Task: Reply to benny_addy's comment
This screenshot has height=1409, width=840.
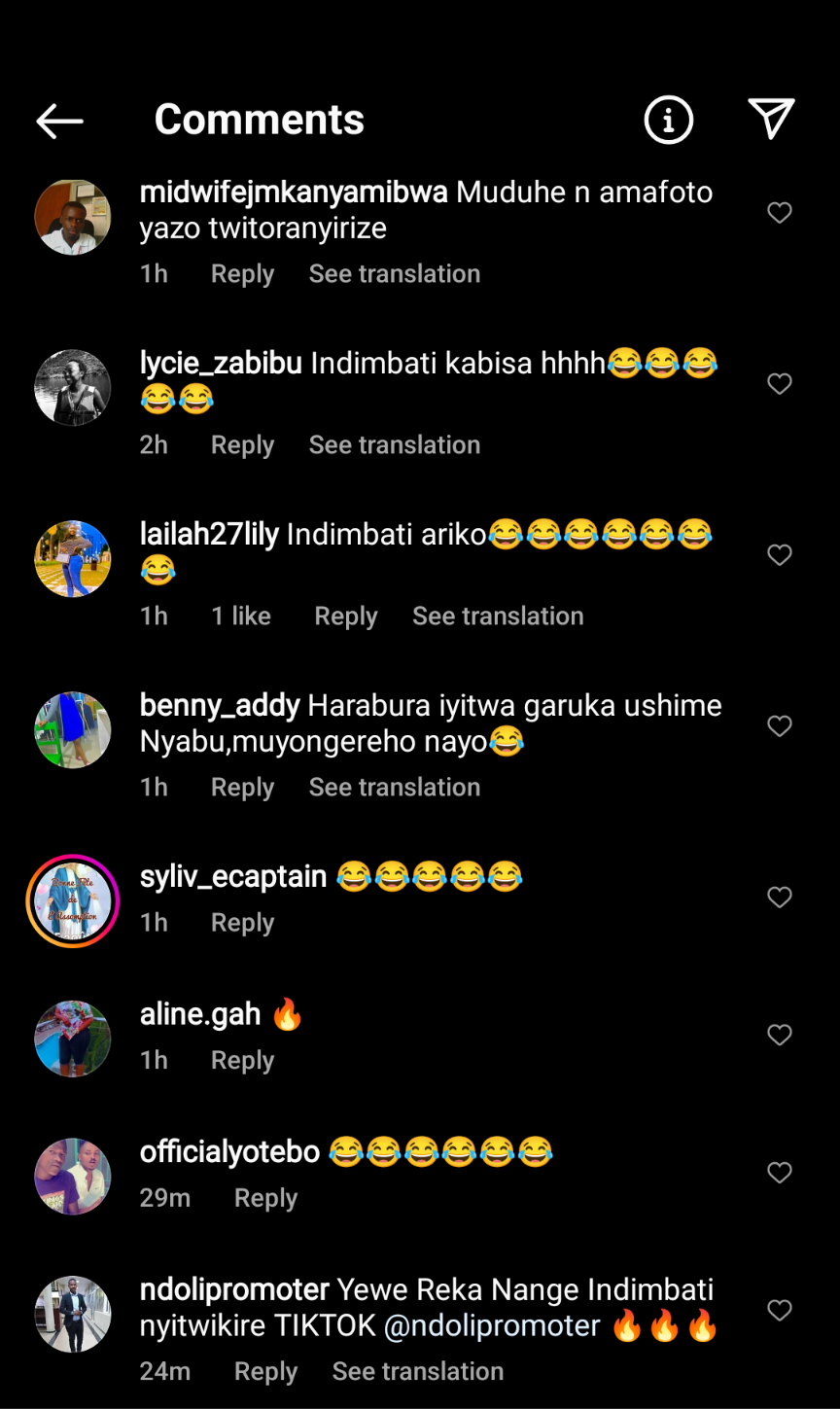Action: (242, 788)
